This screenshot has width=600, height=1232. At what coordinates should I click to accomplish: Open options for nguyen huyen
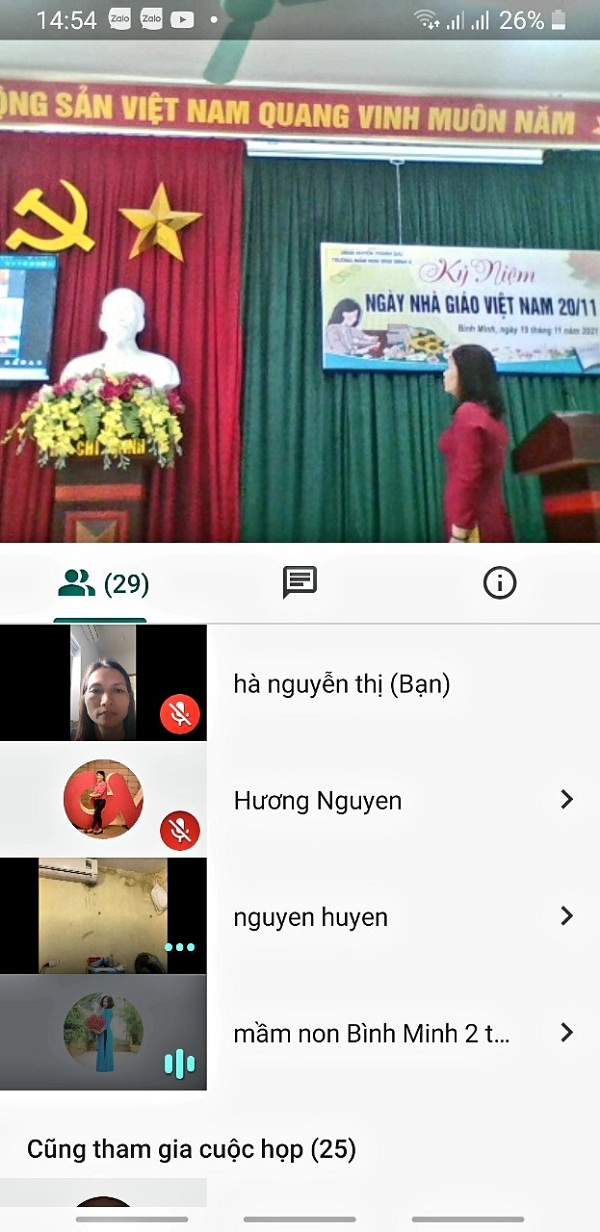pyautogui.click(x=566, y=916)
